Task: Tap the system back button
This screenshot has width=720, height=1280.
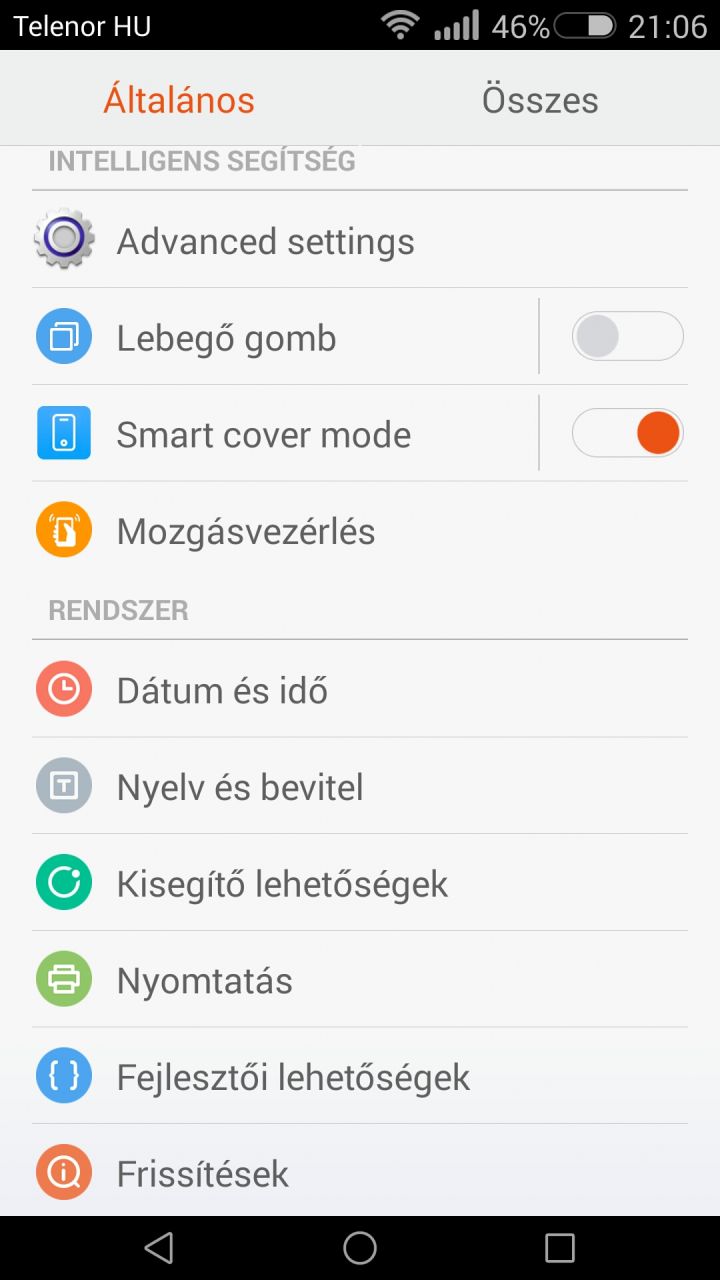Action: click(159, 1247)
